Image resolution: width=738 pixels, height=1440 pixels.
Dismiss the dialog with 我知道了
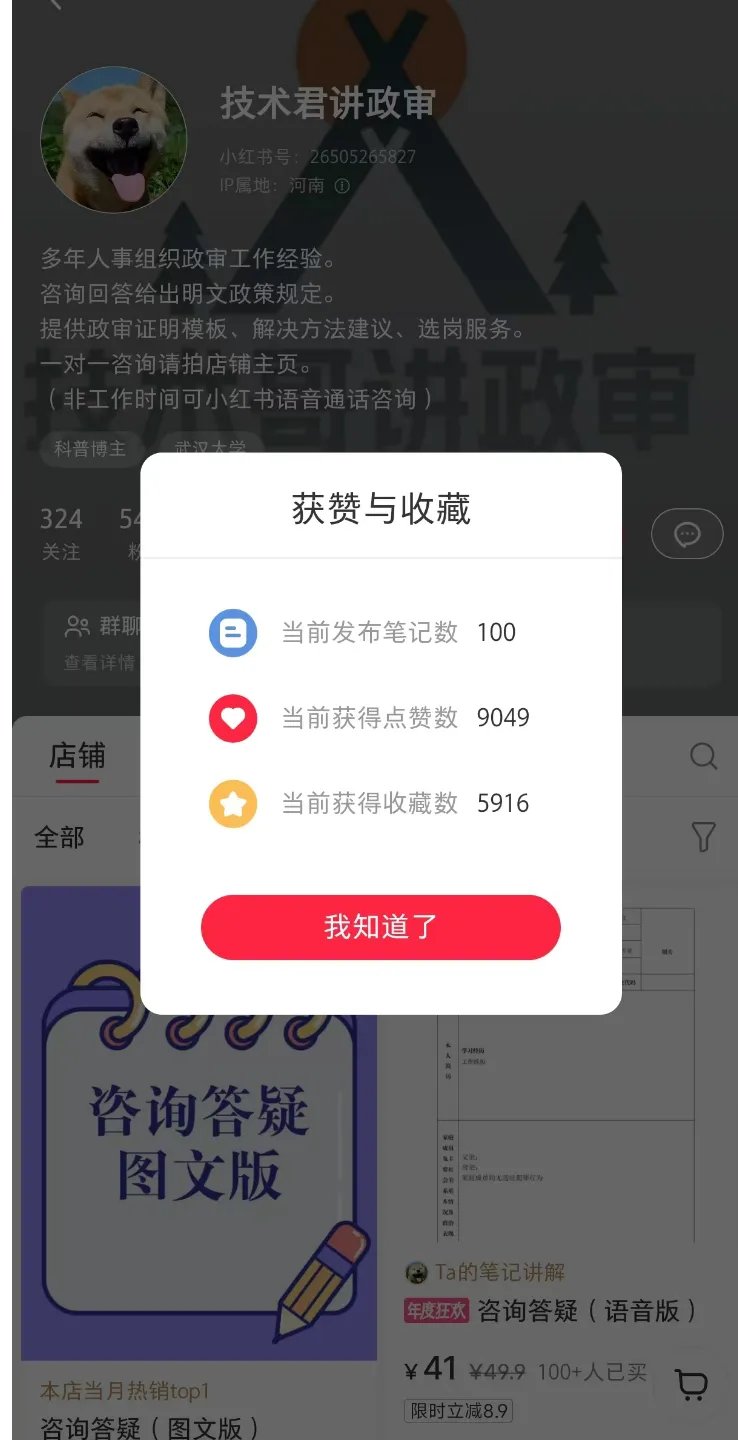pos(380,927)
